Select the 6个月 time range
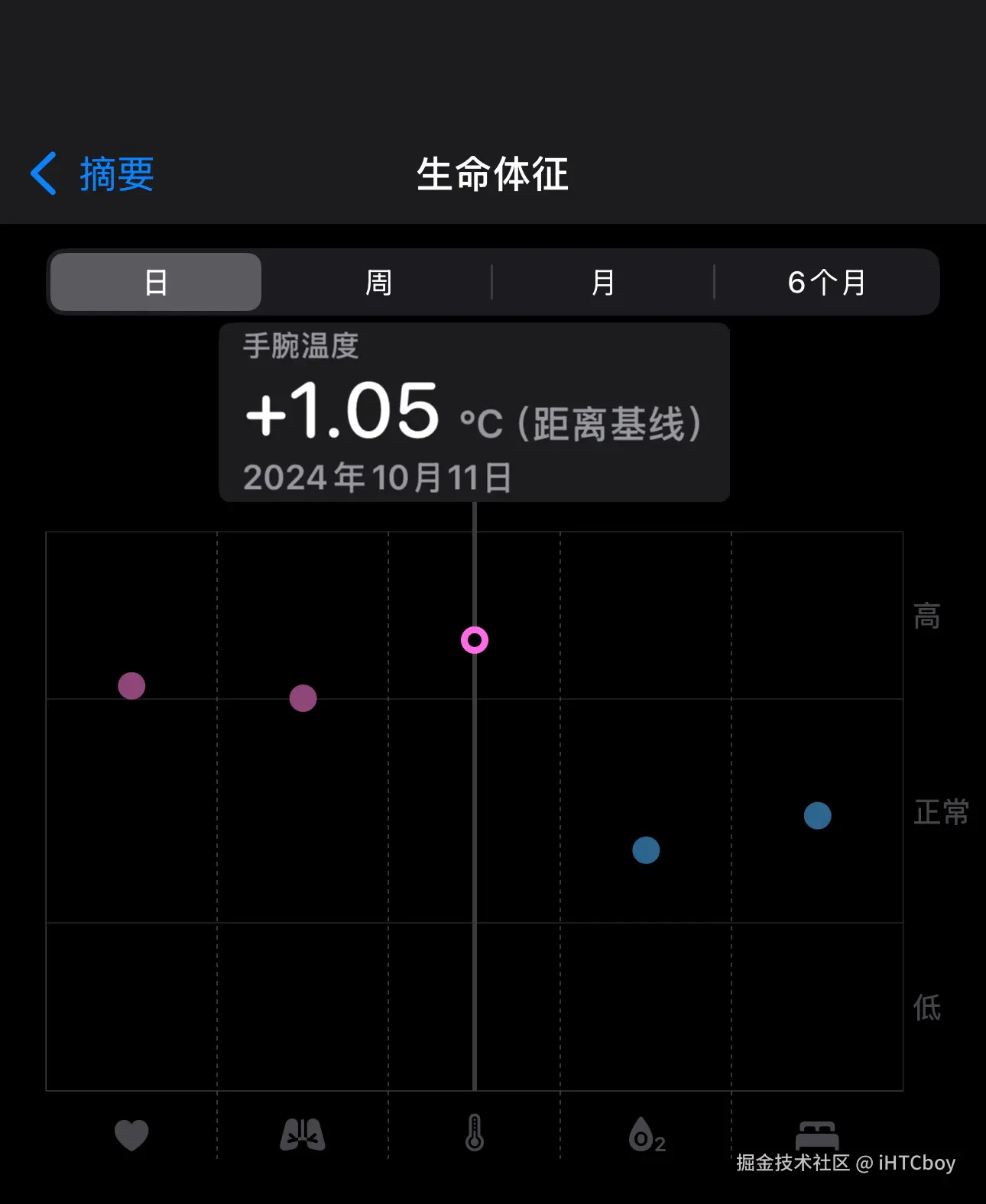Screen dimensions: 986x1204 [827, 282]
